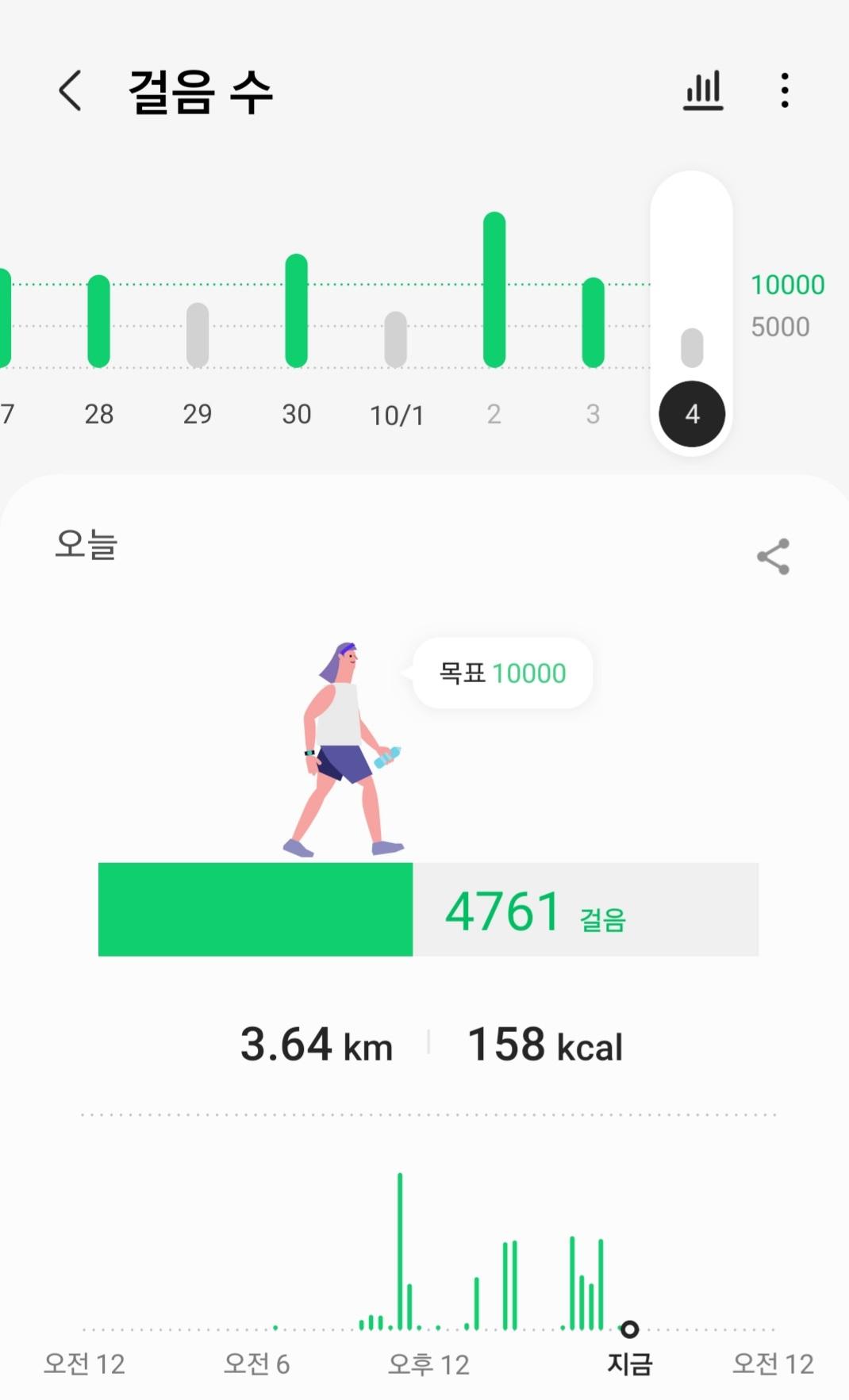Screen dimensions: 849x1400
Task: Select the step bar for day 28
Action: [98, 321]
